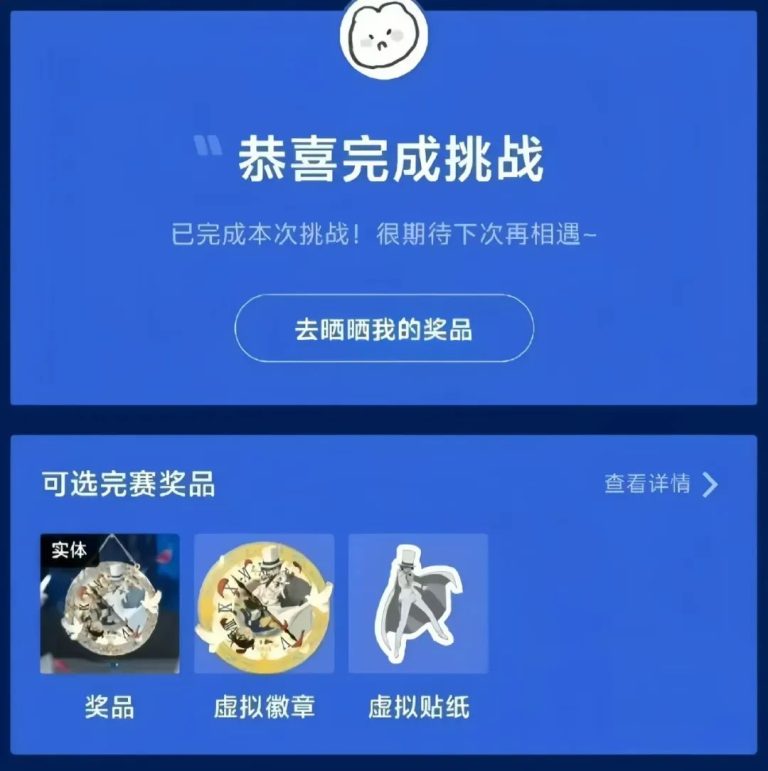Open 查看详情 for prize details

[661, 484]
